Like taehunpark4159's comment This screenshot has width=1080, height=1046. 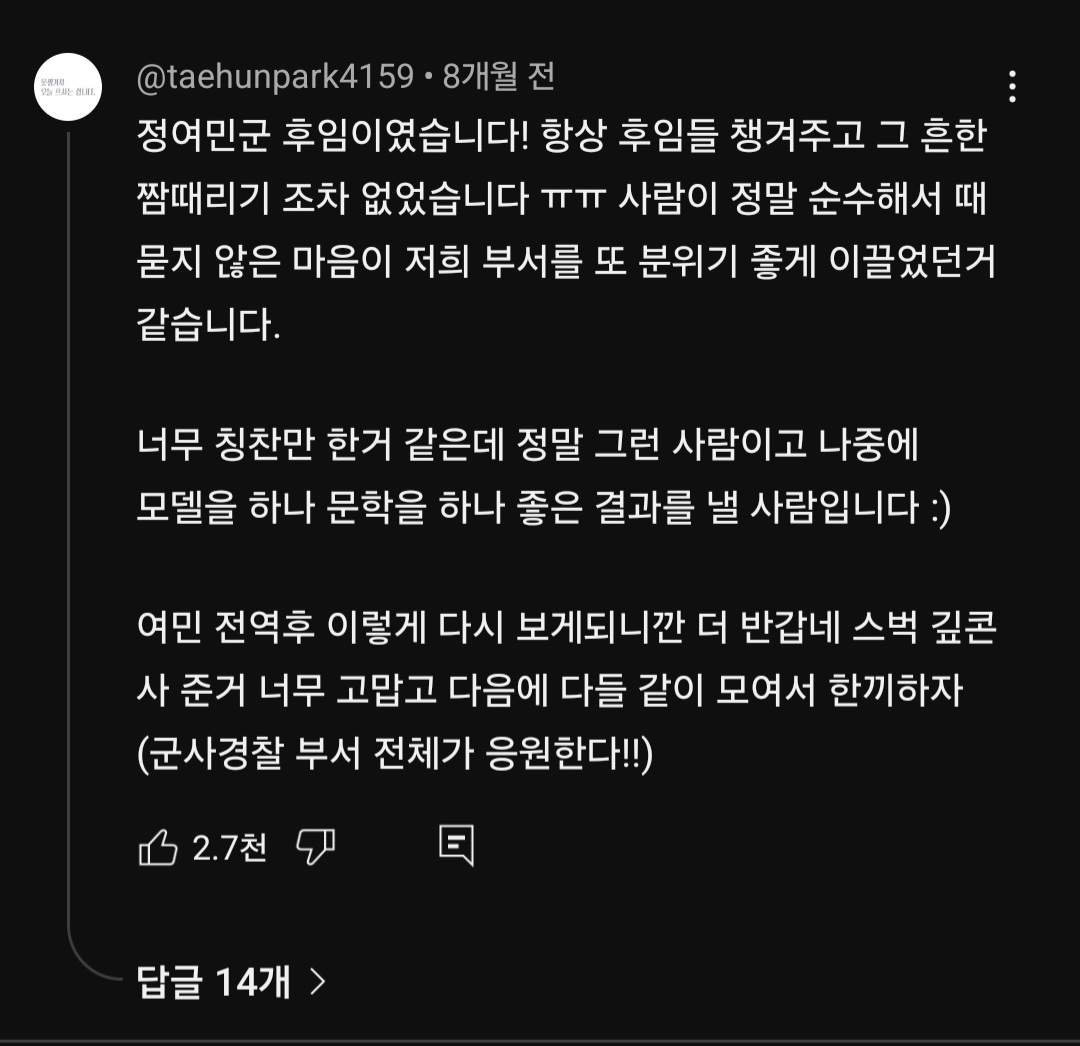158,848
